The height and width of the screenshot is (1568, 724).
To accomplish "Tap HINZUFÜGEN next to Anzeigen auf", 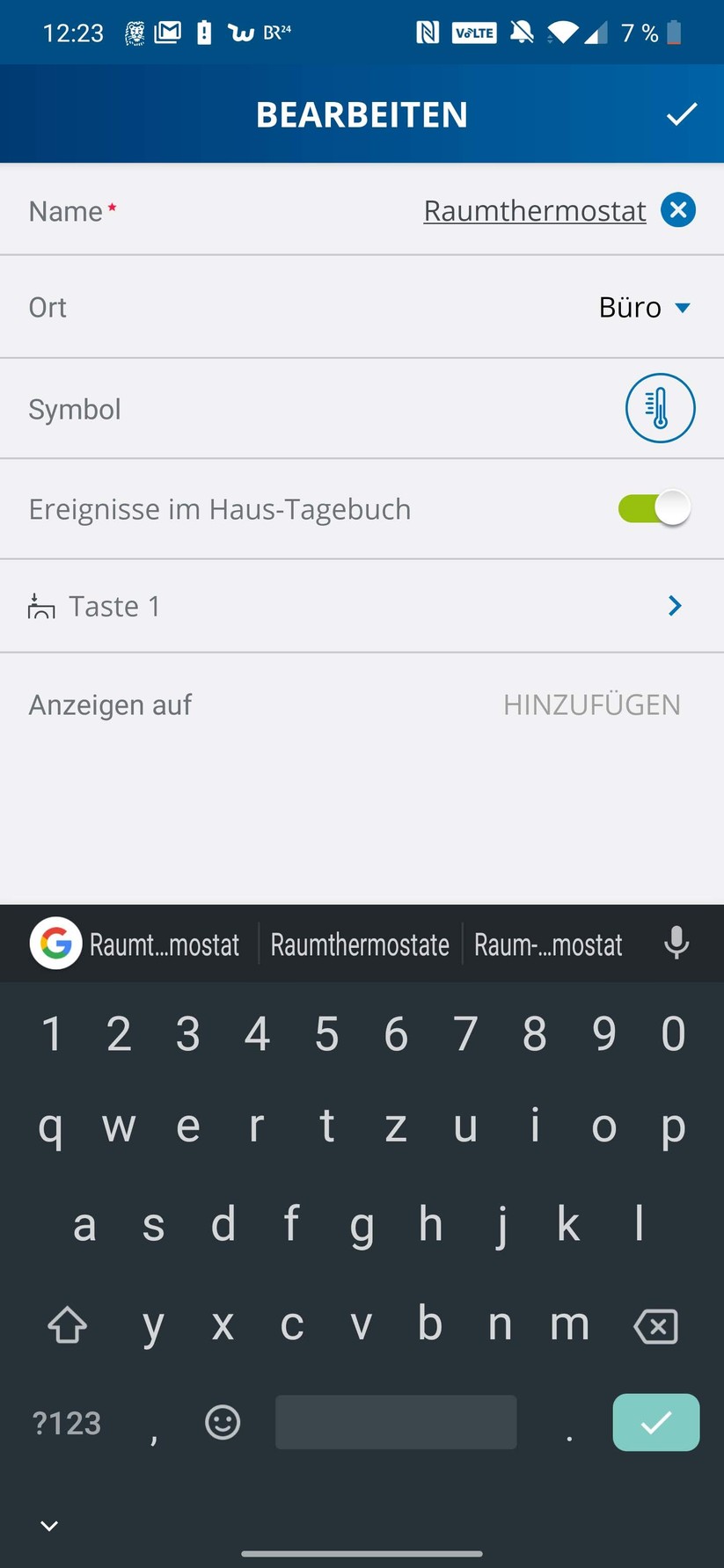I will click(591, 704).
